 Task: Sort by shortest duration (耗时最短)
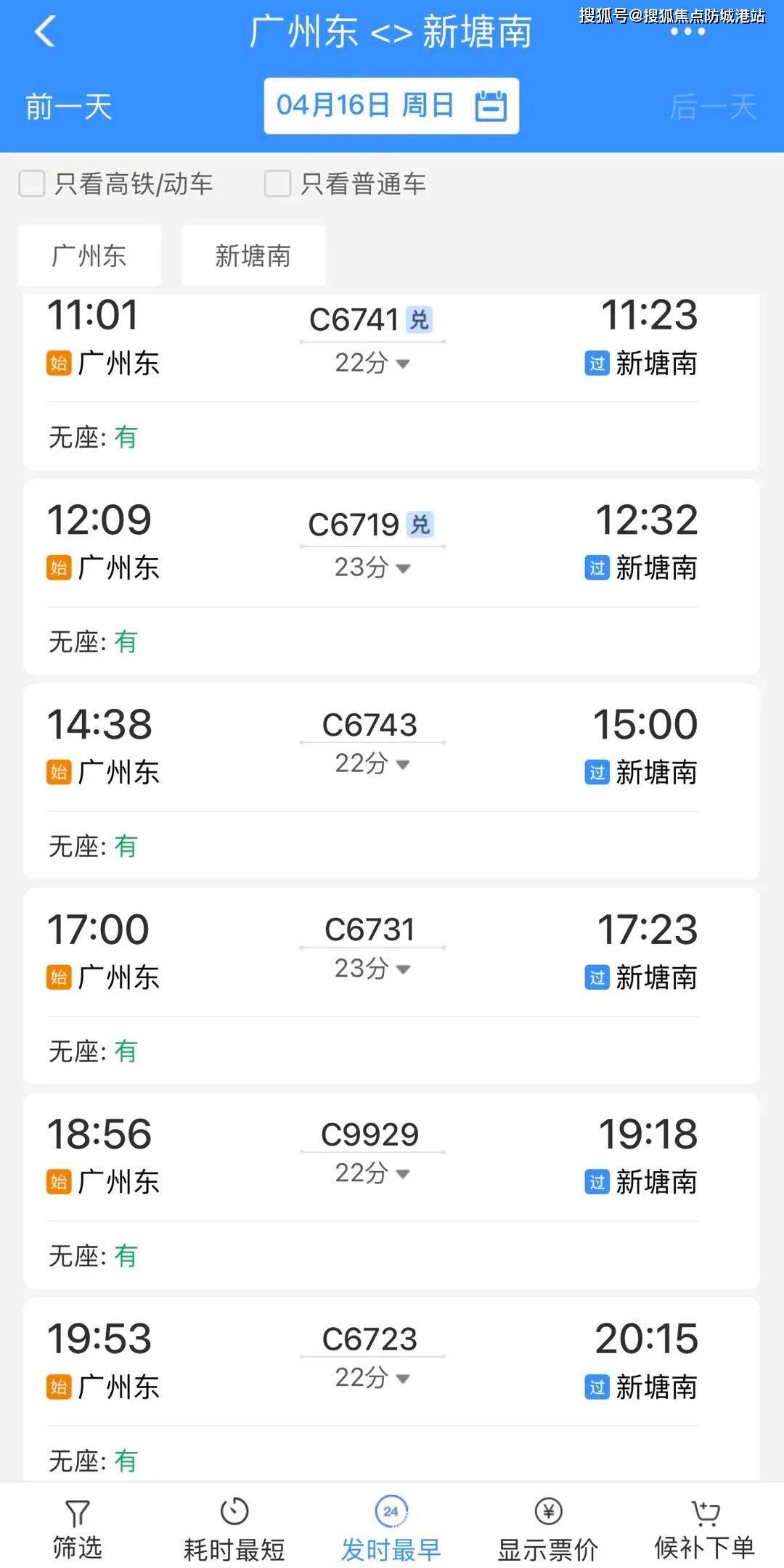point(234,1530)
